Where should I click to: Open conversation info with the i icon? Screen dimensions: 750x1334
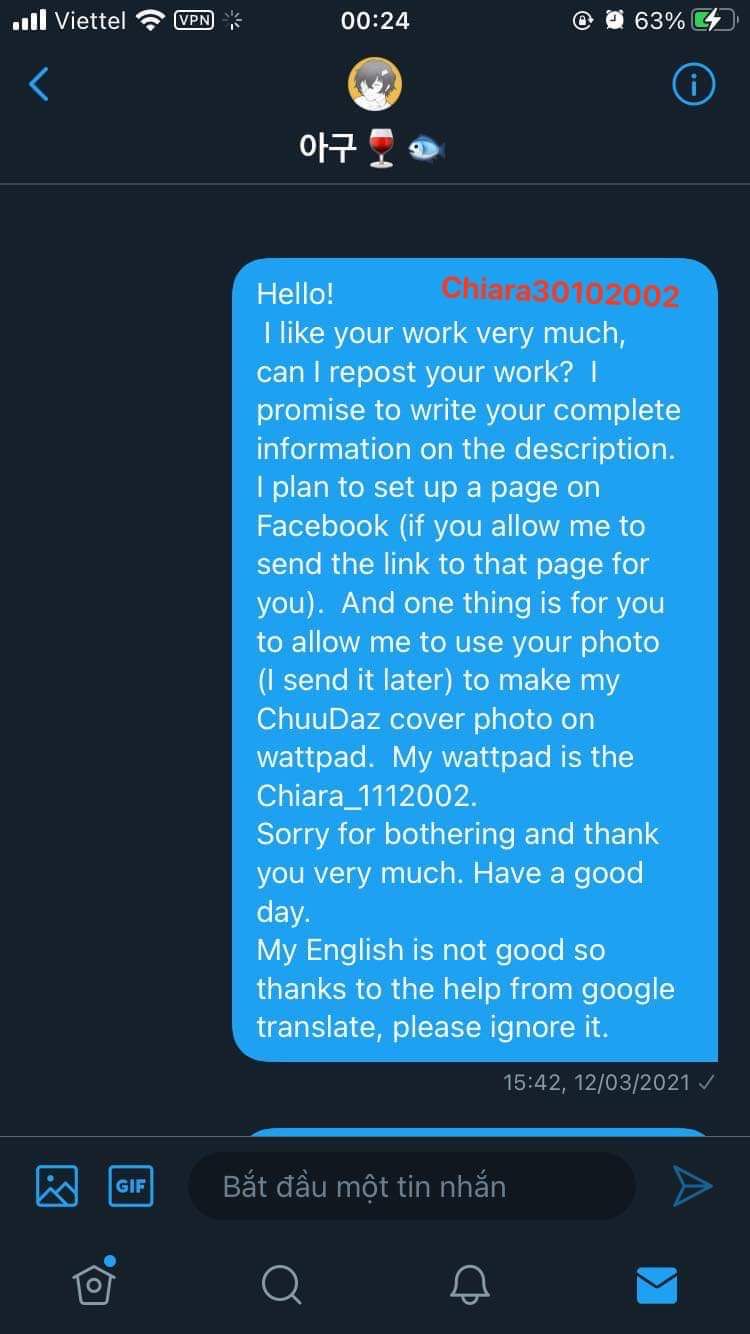click(x=693, y=84)
